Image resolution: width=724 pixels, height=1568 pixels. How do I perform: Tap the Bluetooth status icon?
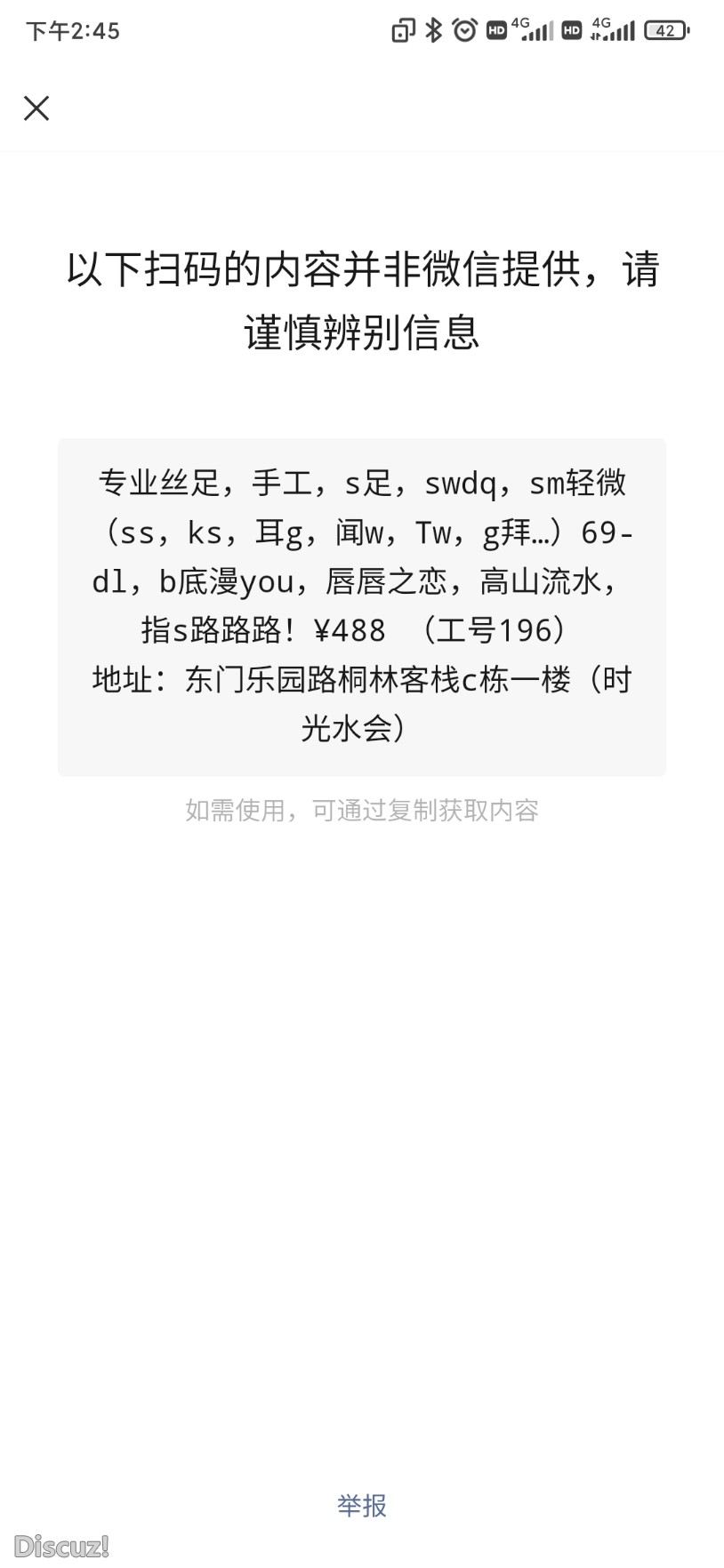click(433, 29)
